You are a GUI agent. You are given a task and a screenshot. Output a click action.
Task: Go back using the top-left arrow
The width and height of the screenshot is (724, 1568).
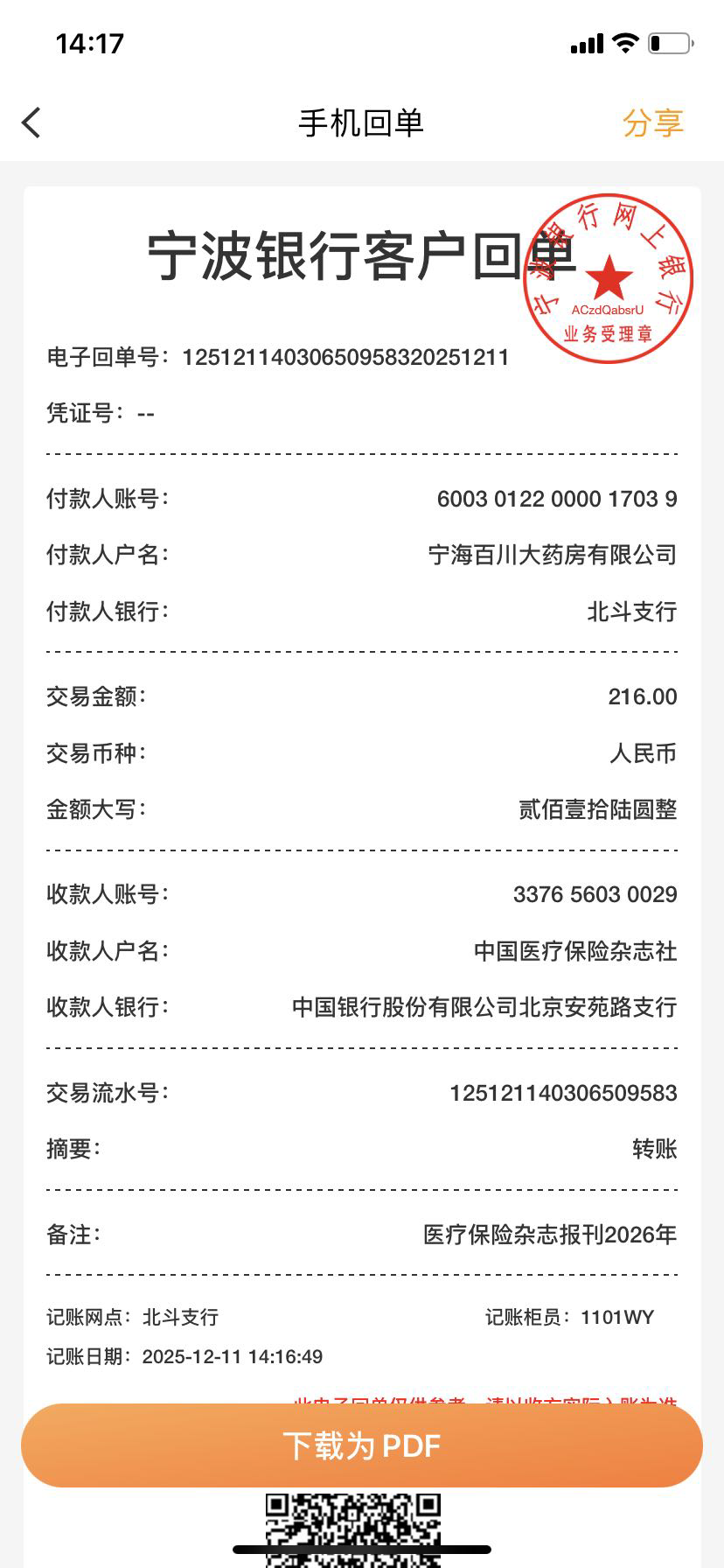tap(31, 122)
